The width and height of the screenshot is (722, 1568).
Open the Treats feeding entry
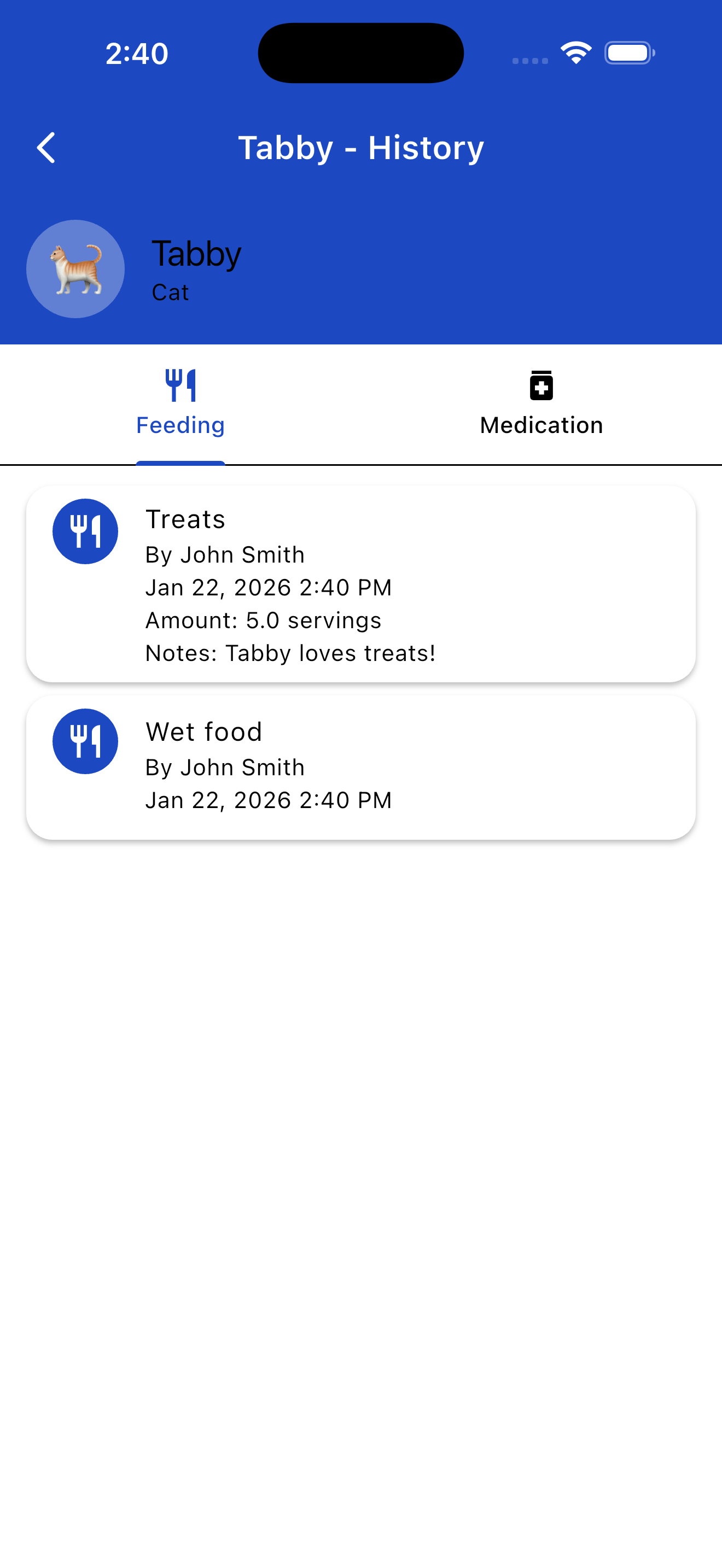(360, 584)
